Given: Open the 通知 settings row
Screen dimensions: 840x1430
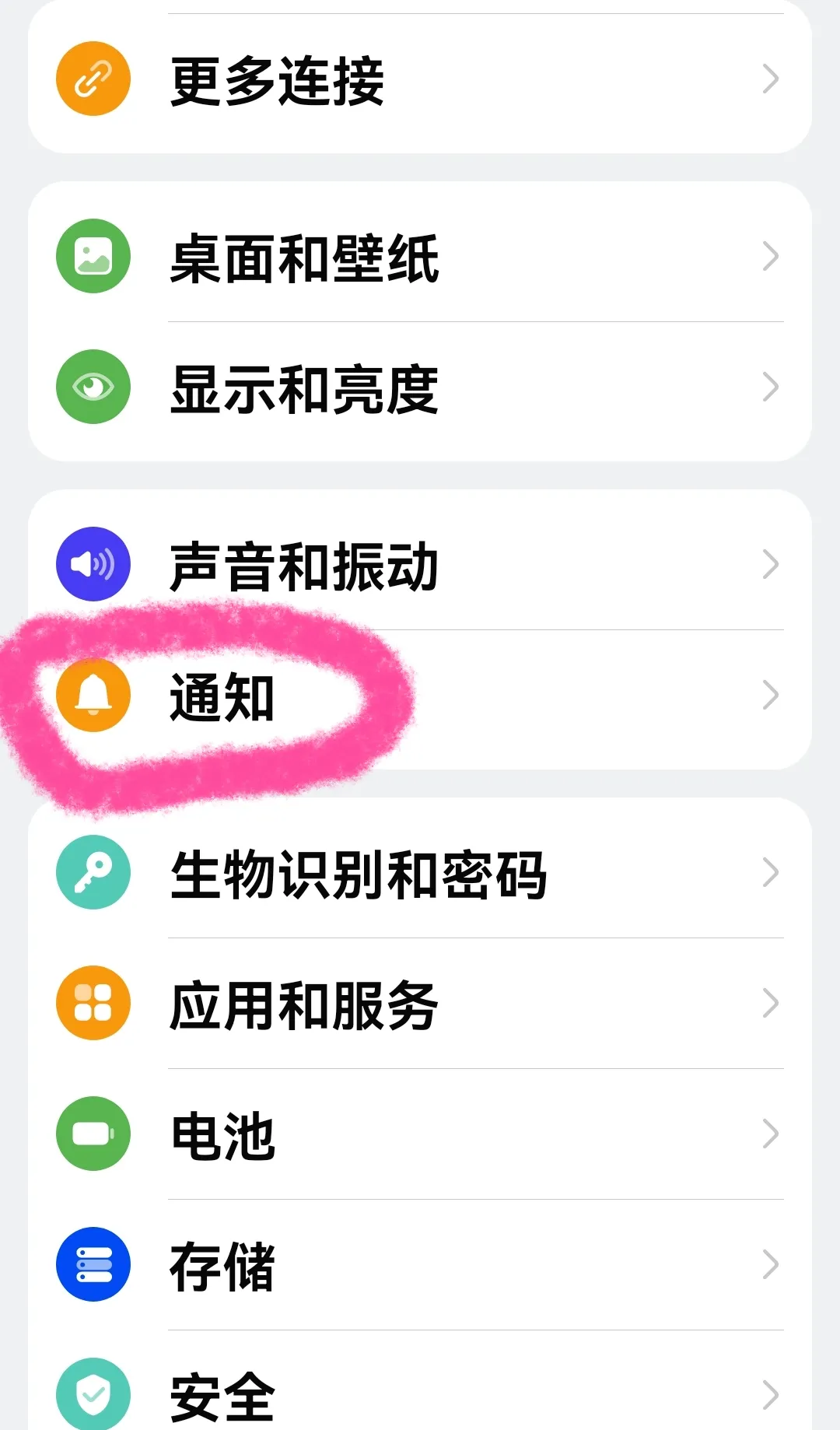Looking at the screenshot, I should pos(420,696).
